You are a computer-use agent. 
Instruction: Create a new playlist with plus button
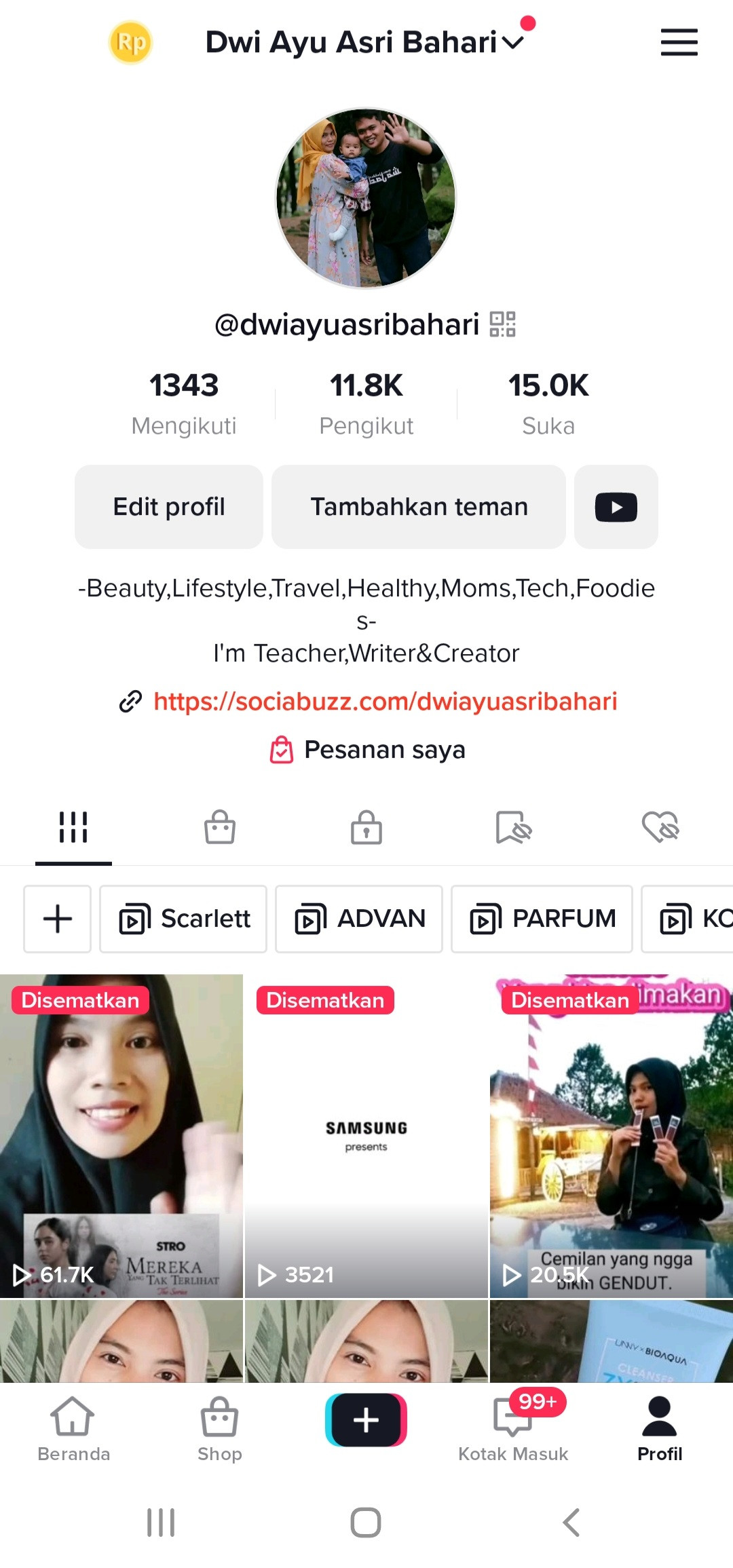pyautogui.click(x=58, y=919)
